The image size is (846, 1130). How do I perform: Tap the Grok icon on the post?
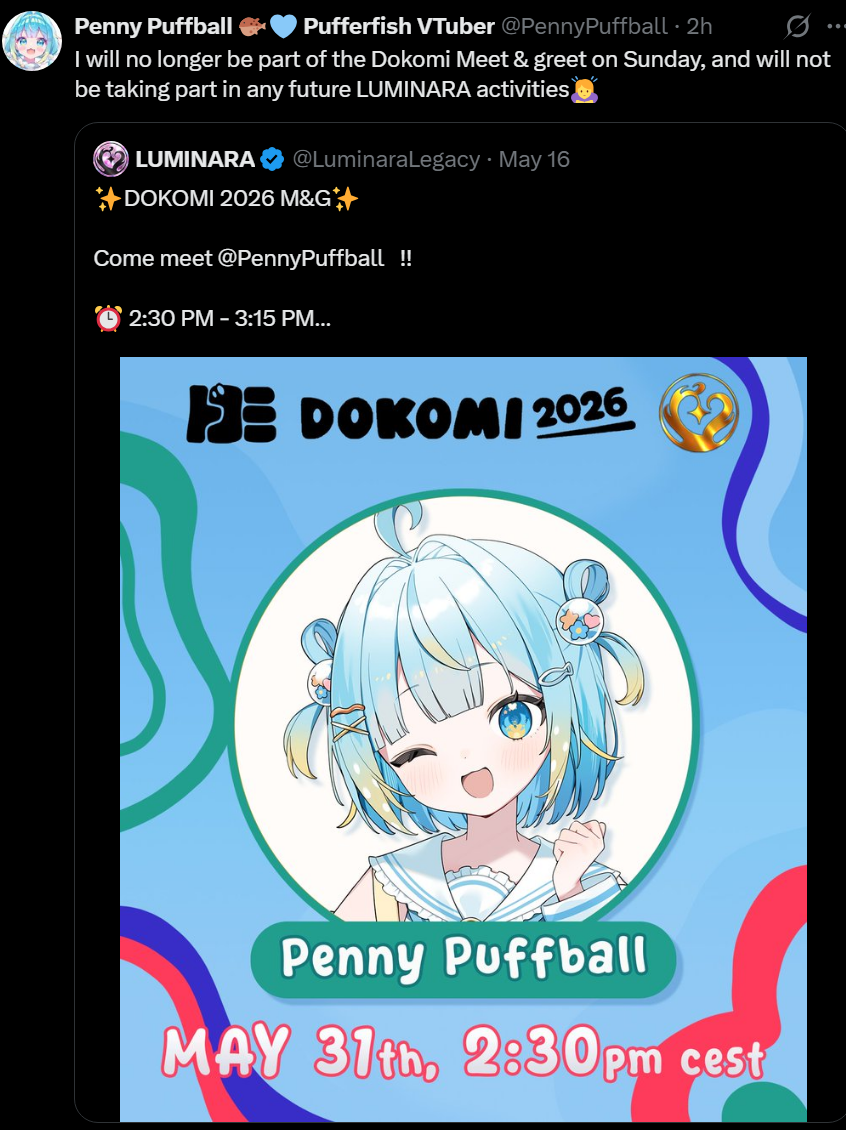(797, 27)
